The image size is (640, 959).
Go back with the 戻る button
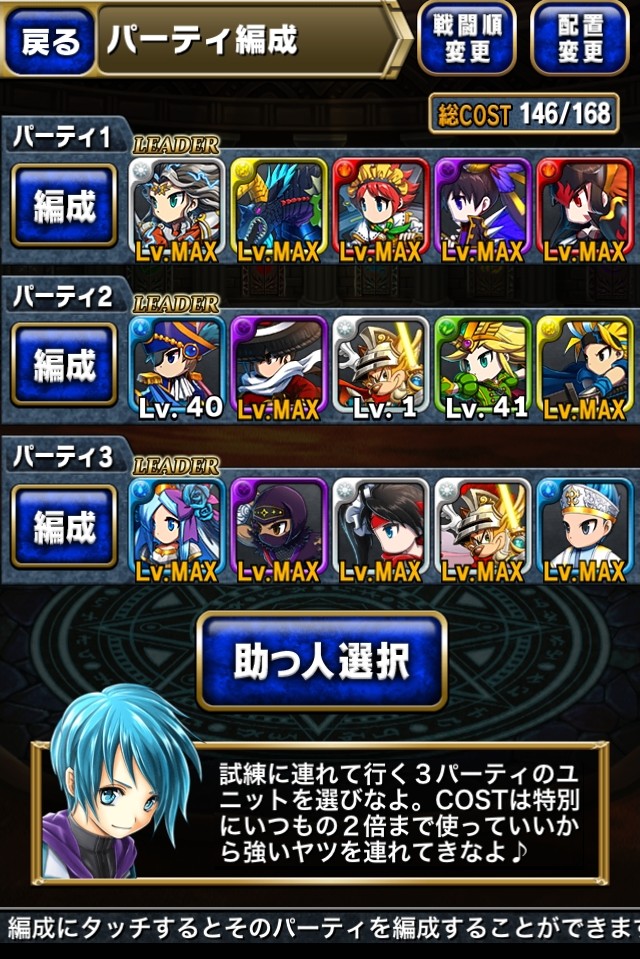coord(49,41)
